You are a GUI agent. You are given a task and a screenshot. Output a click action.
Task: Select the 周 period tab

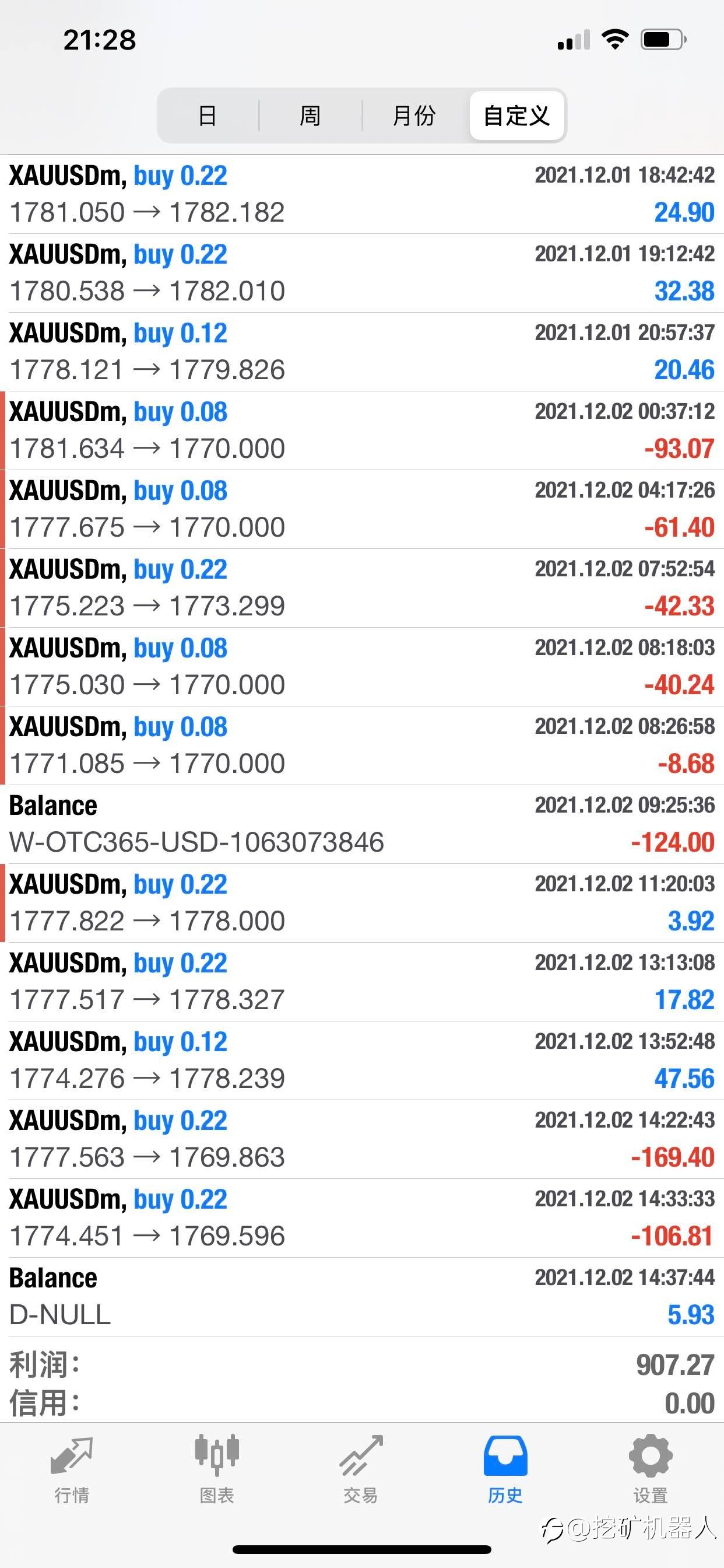[x=310, y=116]
